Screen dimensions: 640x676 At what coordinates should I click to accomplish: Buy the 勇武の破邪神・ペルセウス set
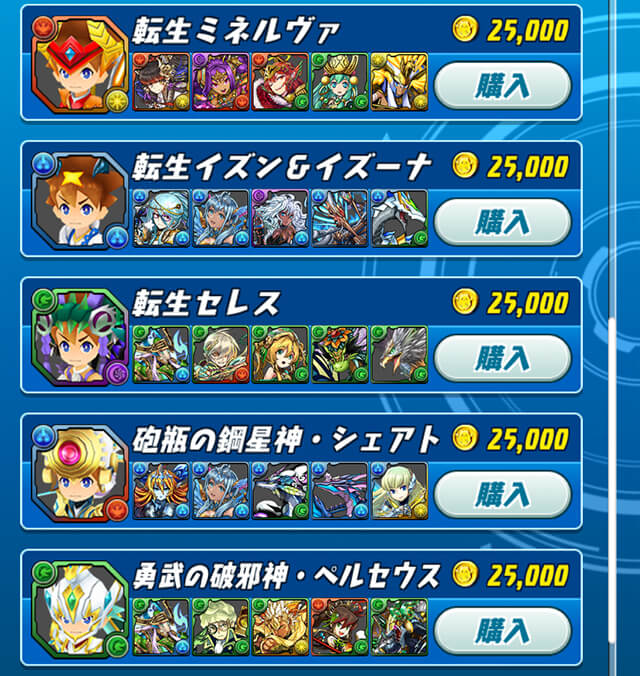point(503,630)
